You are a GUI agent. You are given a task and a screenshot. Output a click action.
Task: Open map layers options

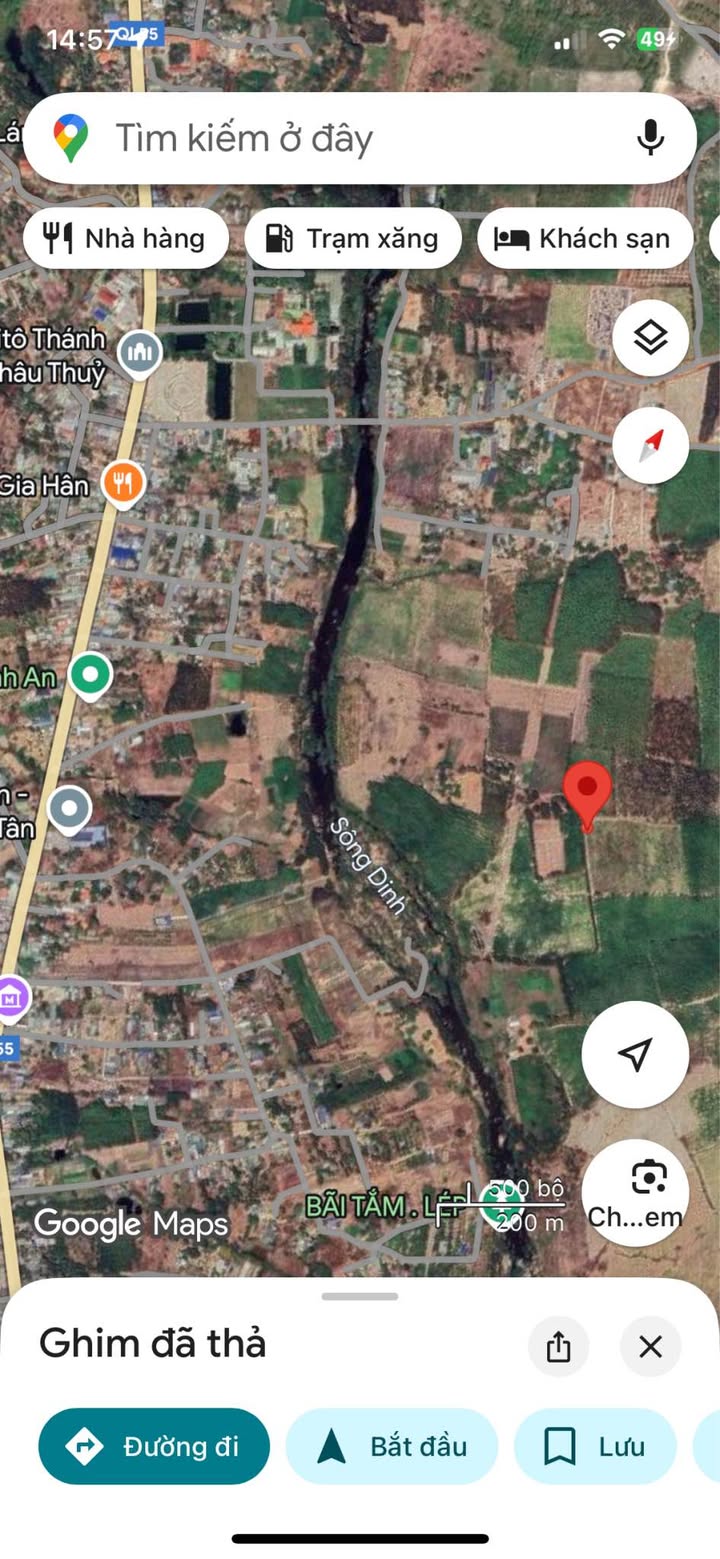pos(650,338)
